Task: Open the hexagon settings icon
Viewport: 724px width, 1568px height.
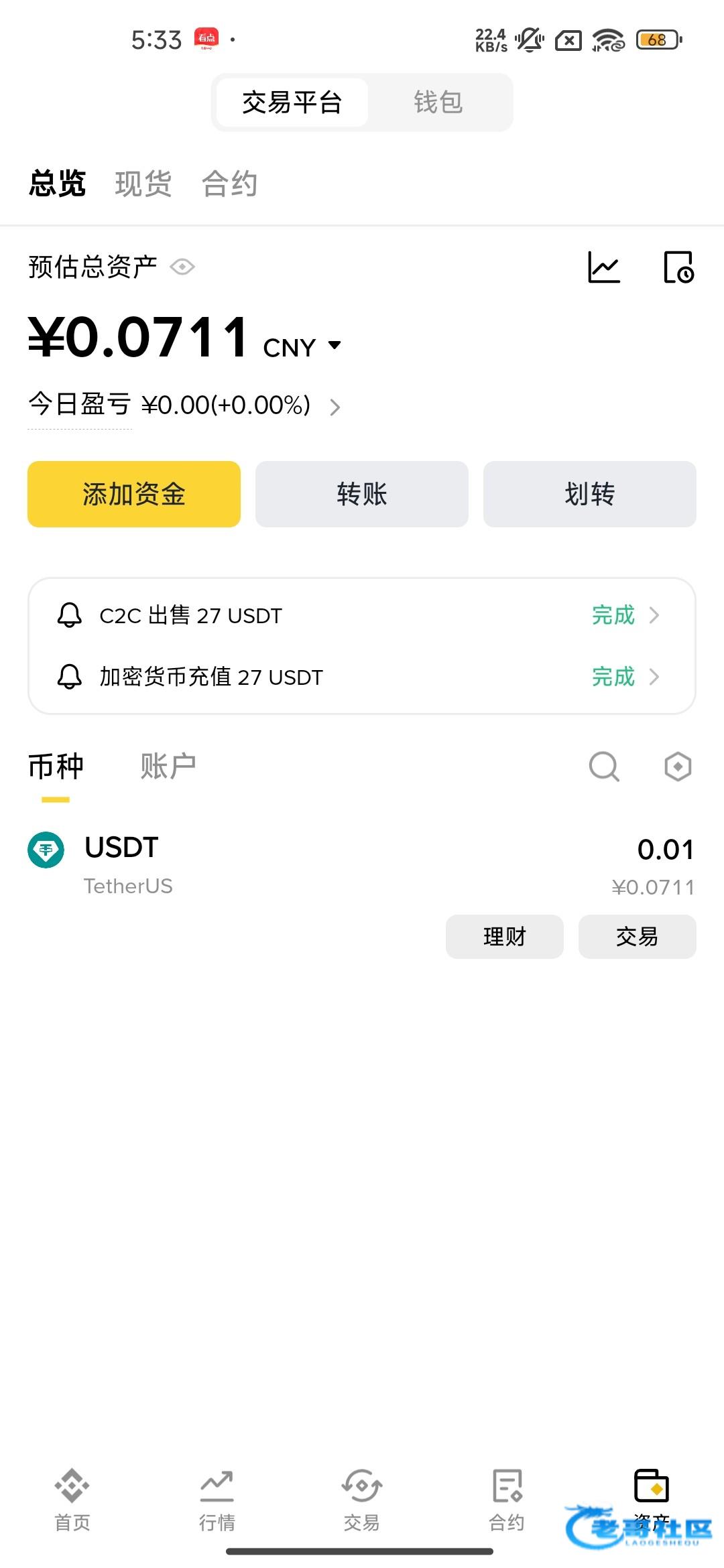Action: (x=678, y=766)
